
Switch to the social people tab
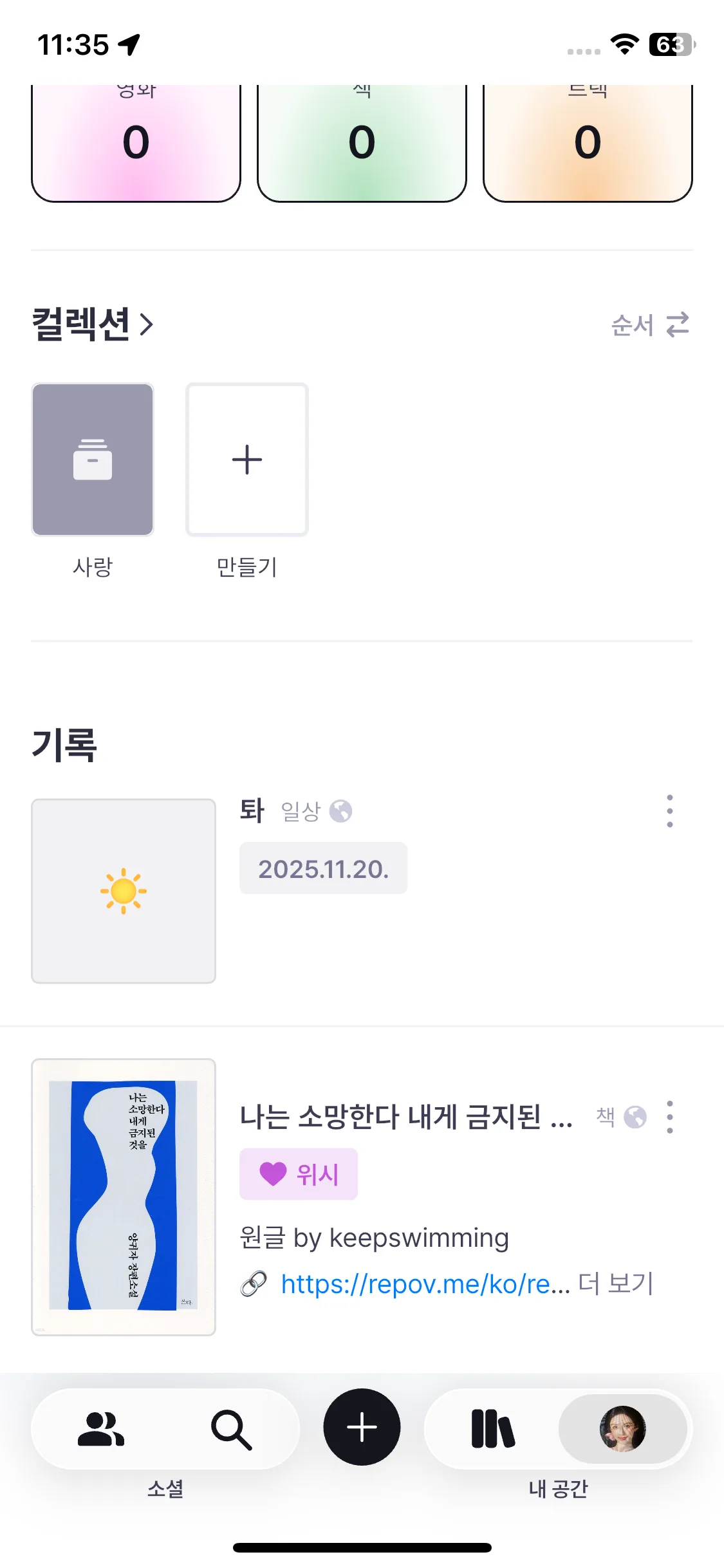click(100, 1429)
